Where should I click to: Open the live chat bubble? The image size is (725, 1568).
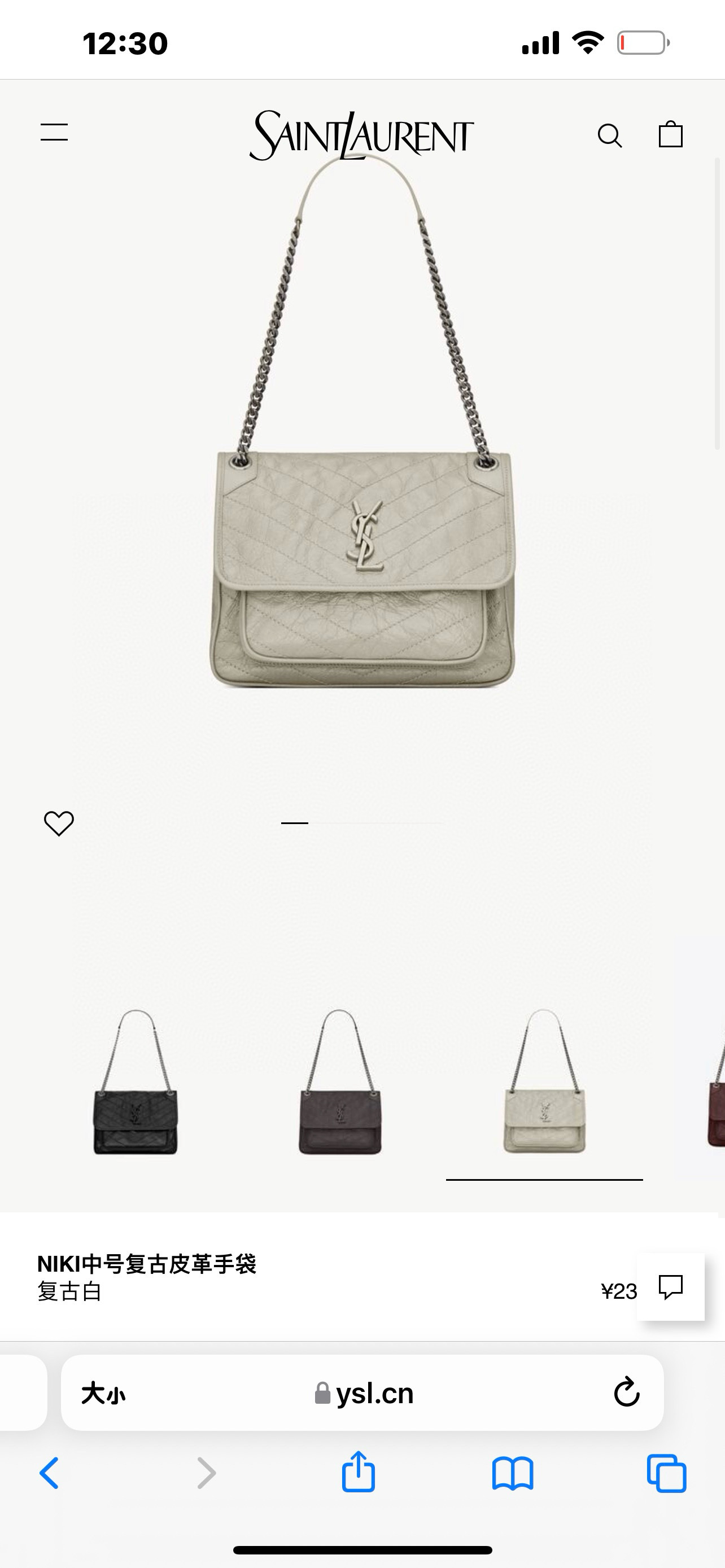point(670,1287)
